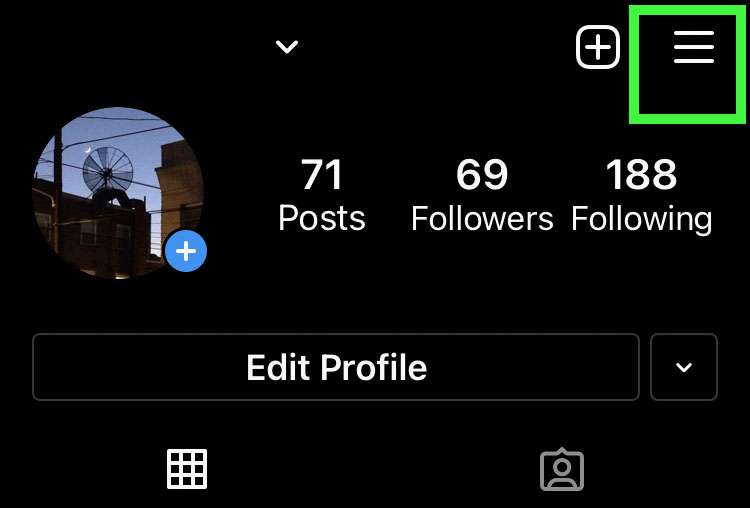Image resolution: width=750 pixels, height=508 pixels.
Task: Switch to the posts grid tab
Action: tap(187, 469)
